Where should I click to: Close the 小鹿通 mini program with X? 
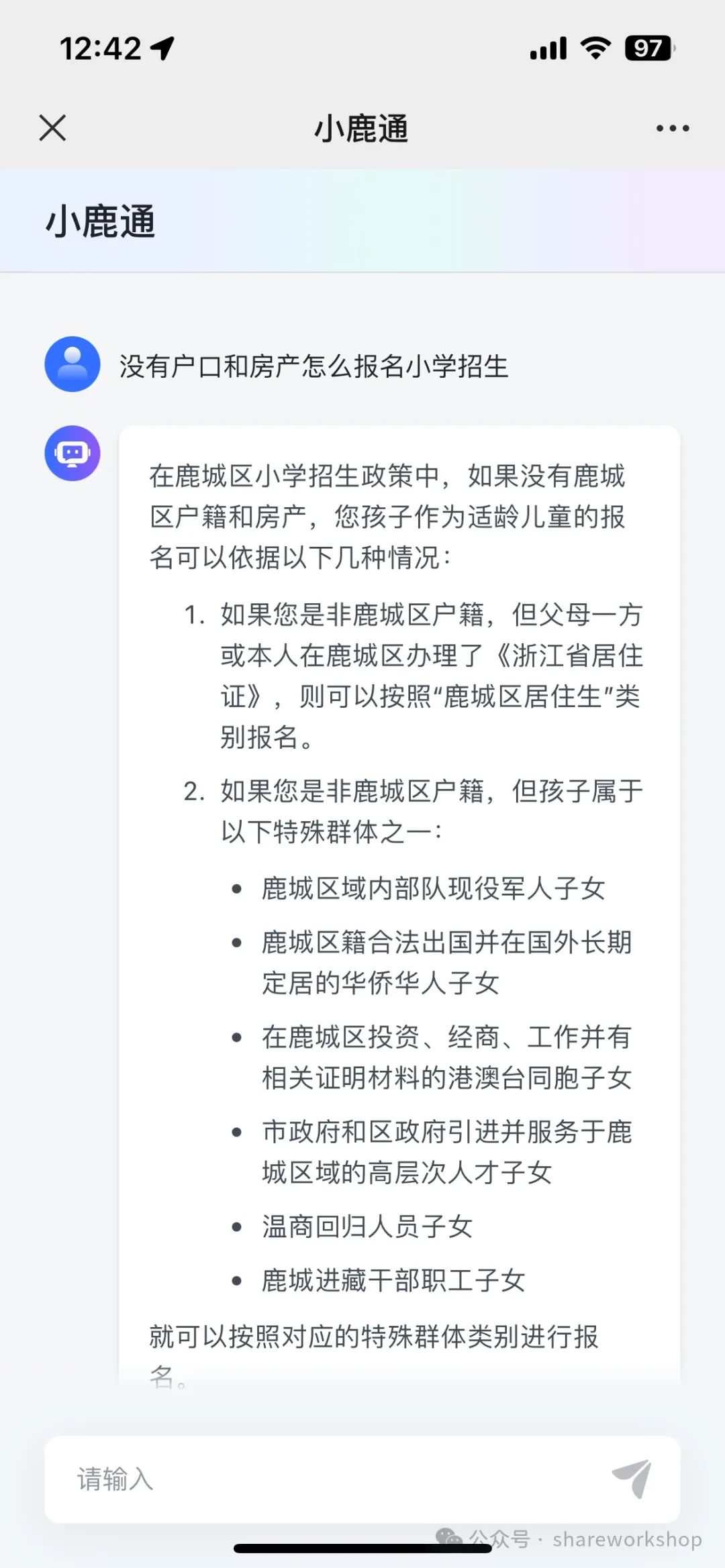coord(51,128)
